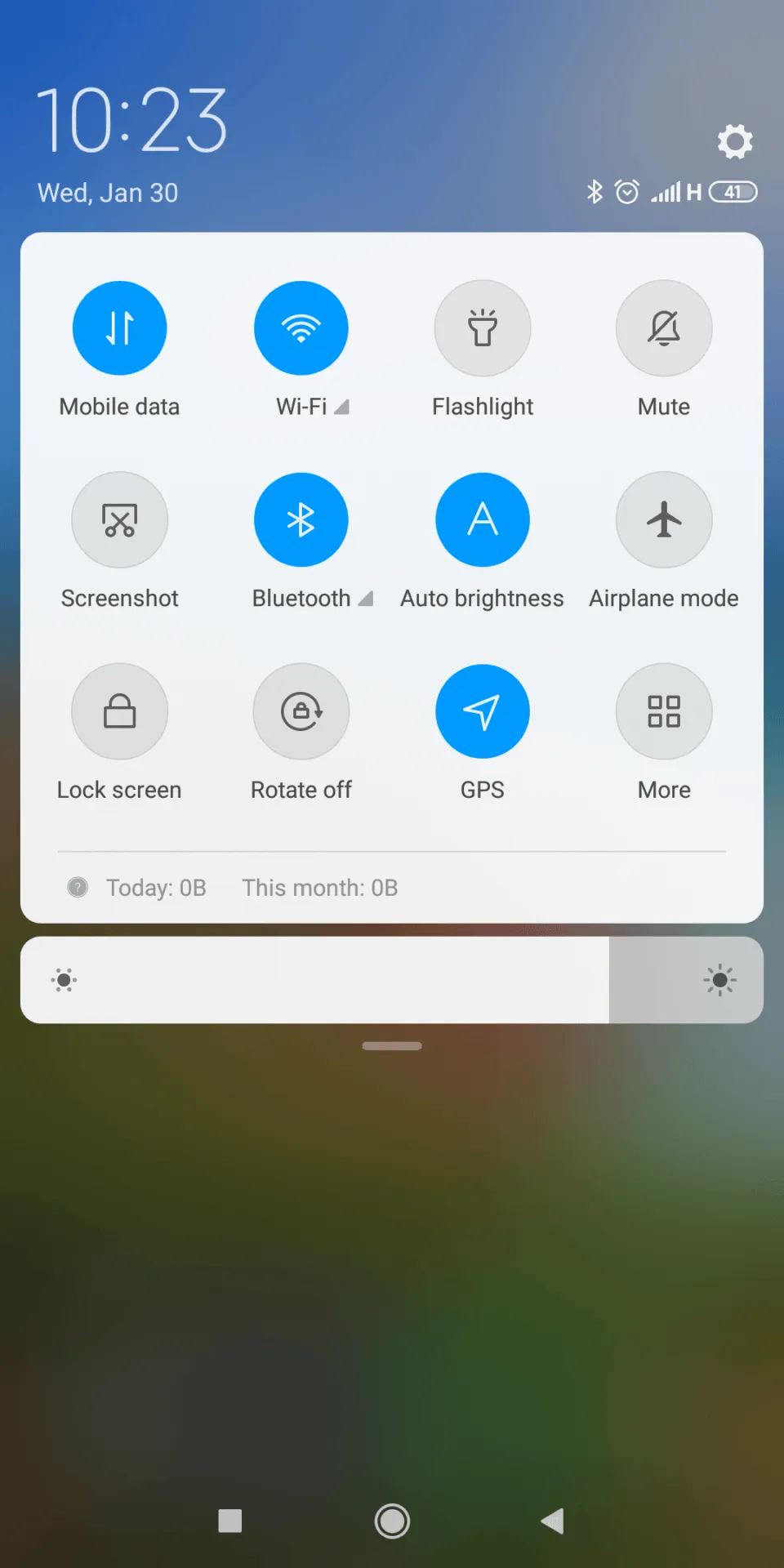Take a screenshot with the Screenshot tile
Image resolution: width=784 pixels, height=1568 pixels.
[120, 519]
